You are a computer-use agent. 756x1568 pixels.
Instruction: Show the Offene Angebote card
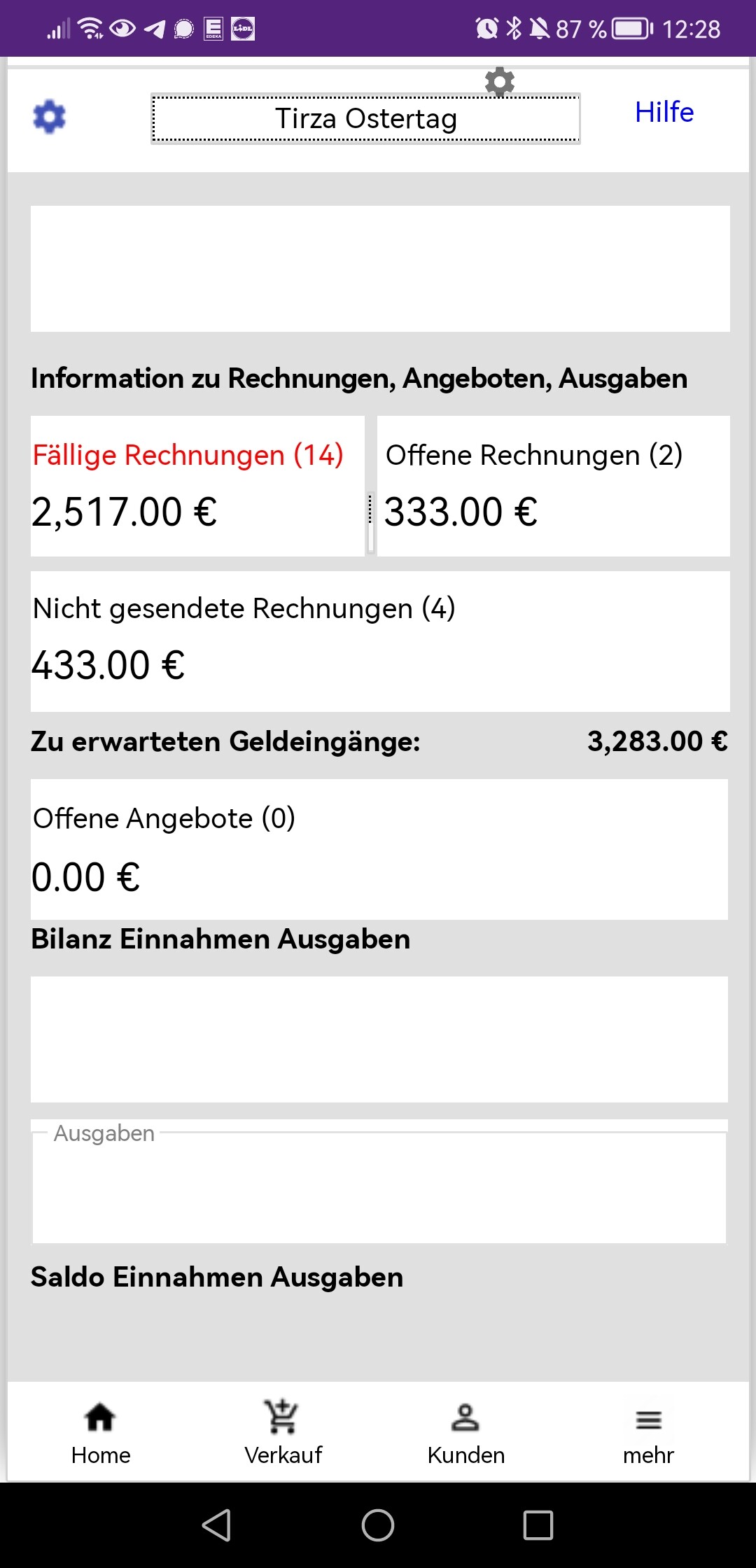[379, 848]
